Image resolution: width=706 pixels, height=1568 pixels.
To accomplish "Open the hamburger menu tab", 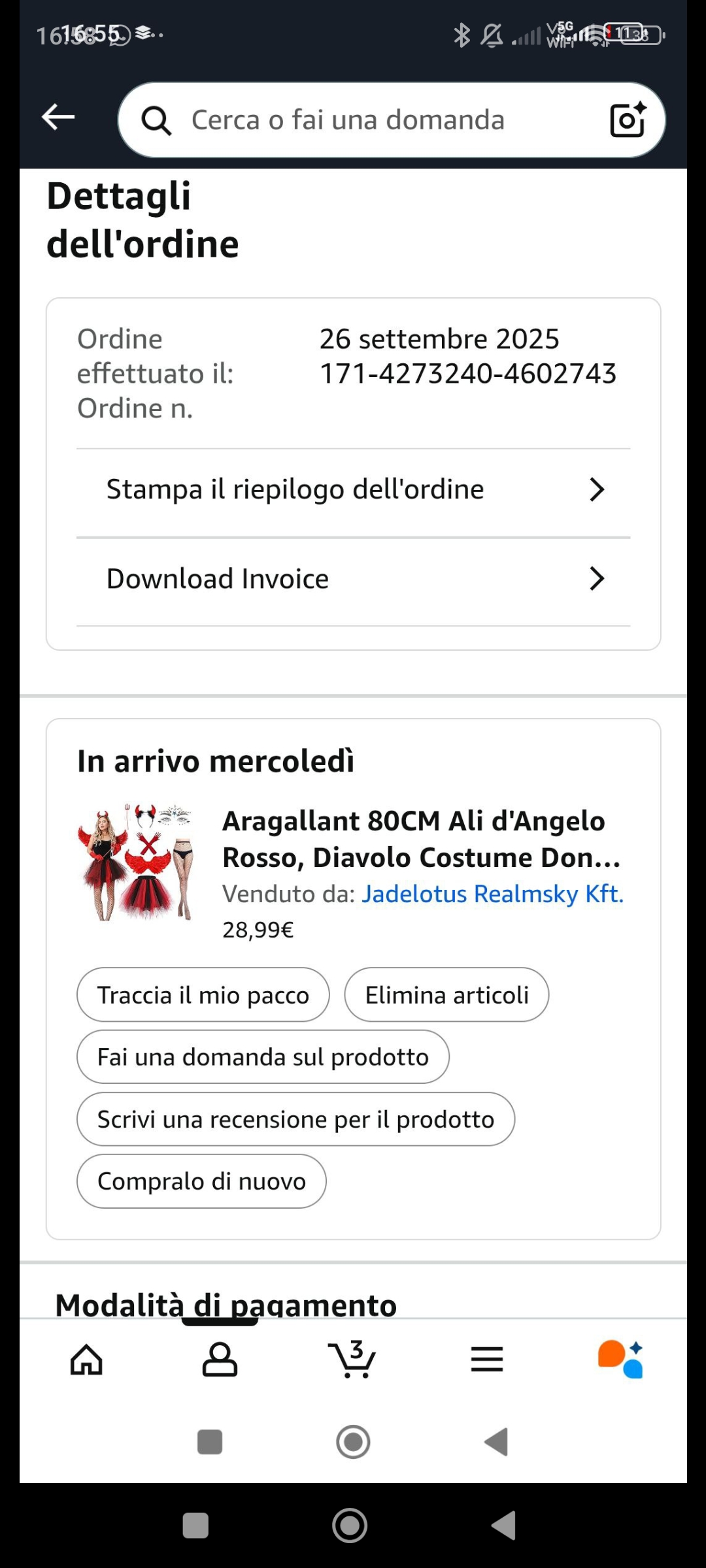I will point(487,1360).
